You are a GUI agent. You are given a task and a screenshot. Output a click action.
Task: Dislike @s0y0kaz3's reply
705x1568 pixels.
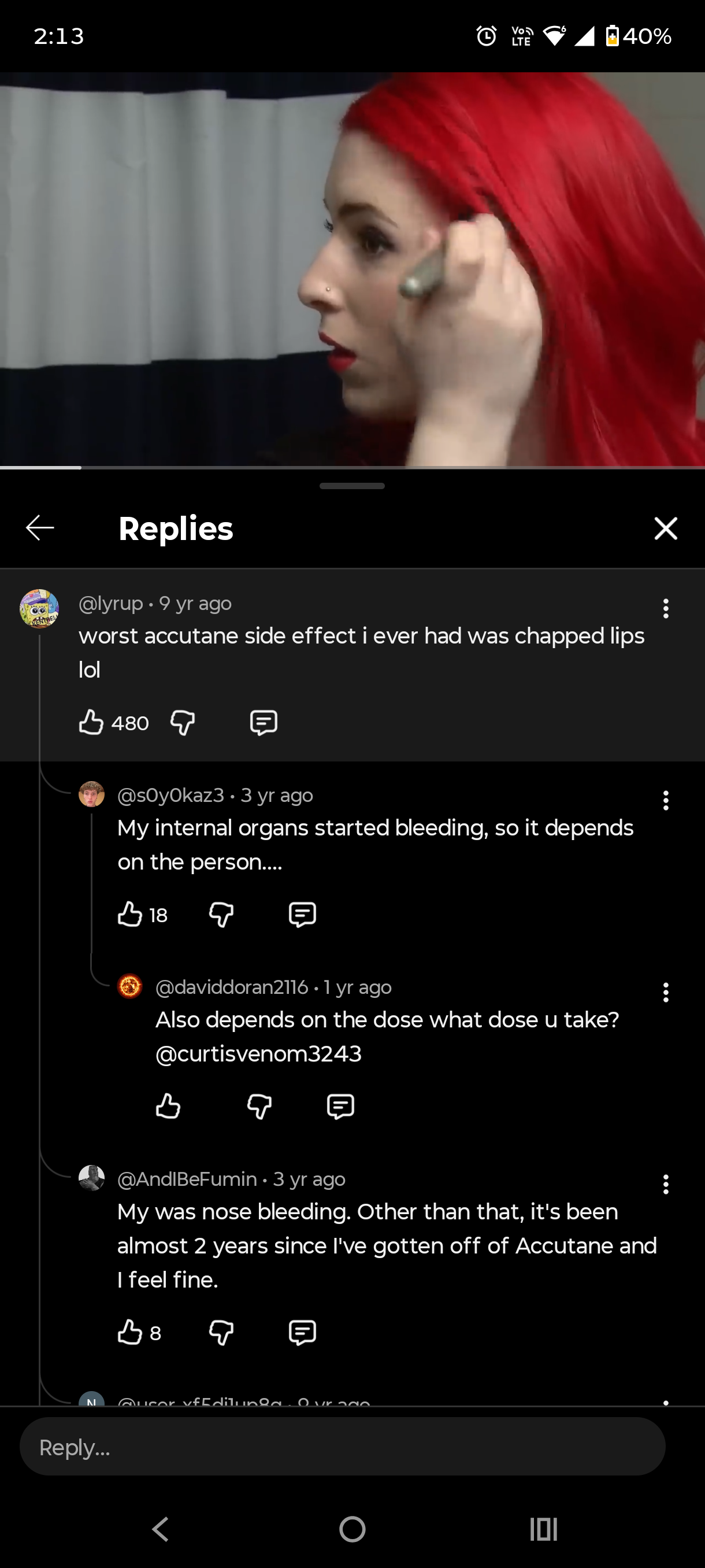[x=221, y=914]
